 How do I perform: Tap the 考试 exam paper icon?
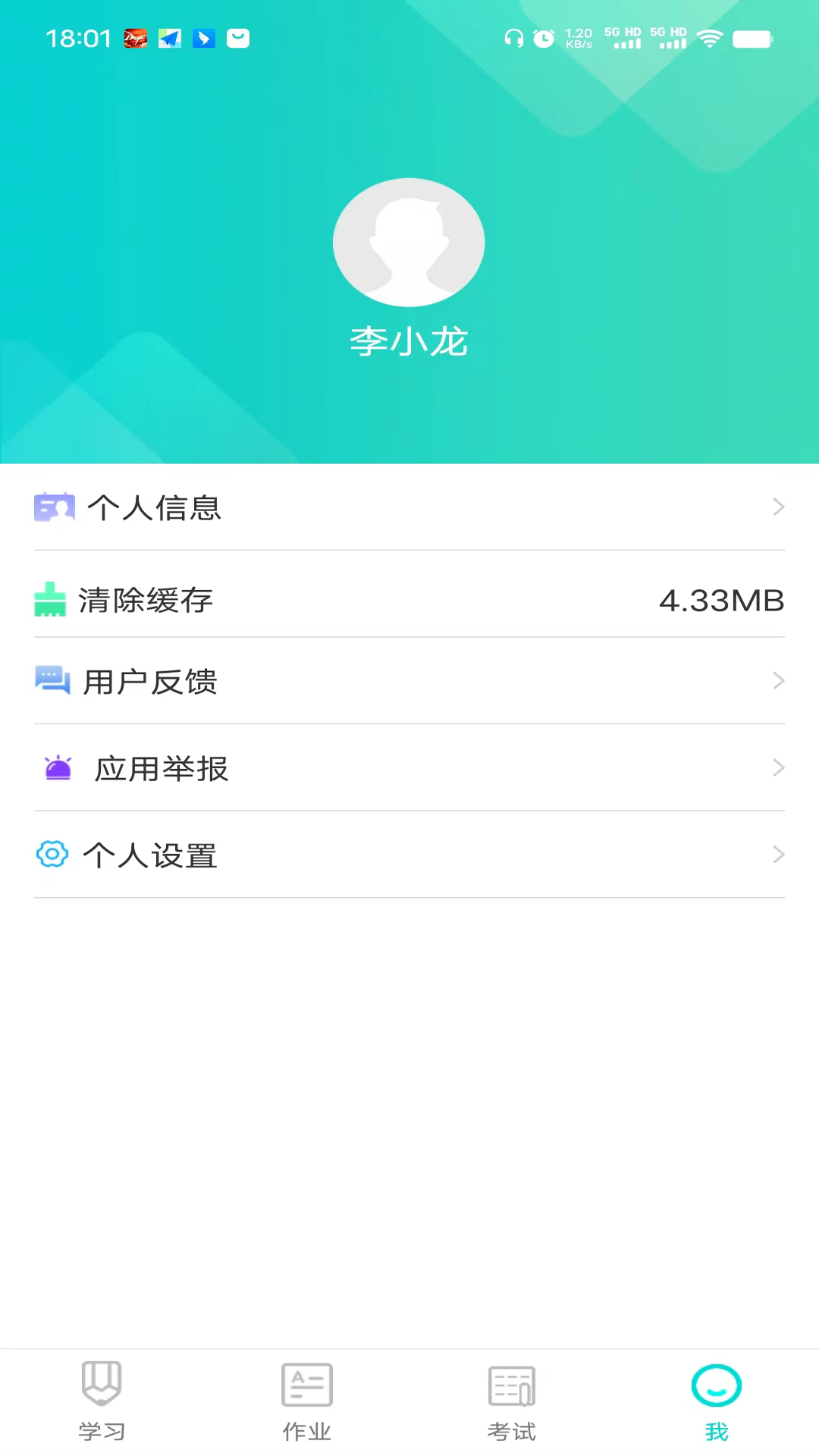(511, 1384)
